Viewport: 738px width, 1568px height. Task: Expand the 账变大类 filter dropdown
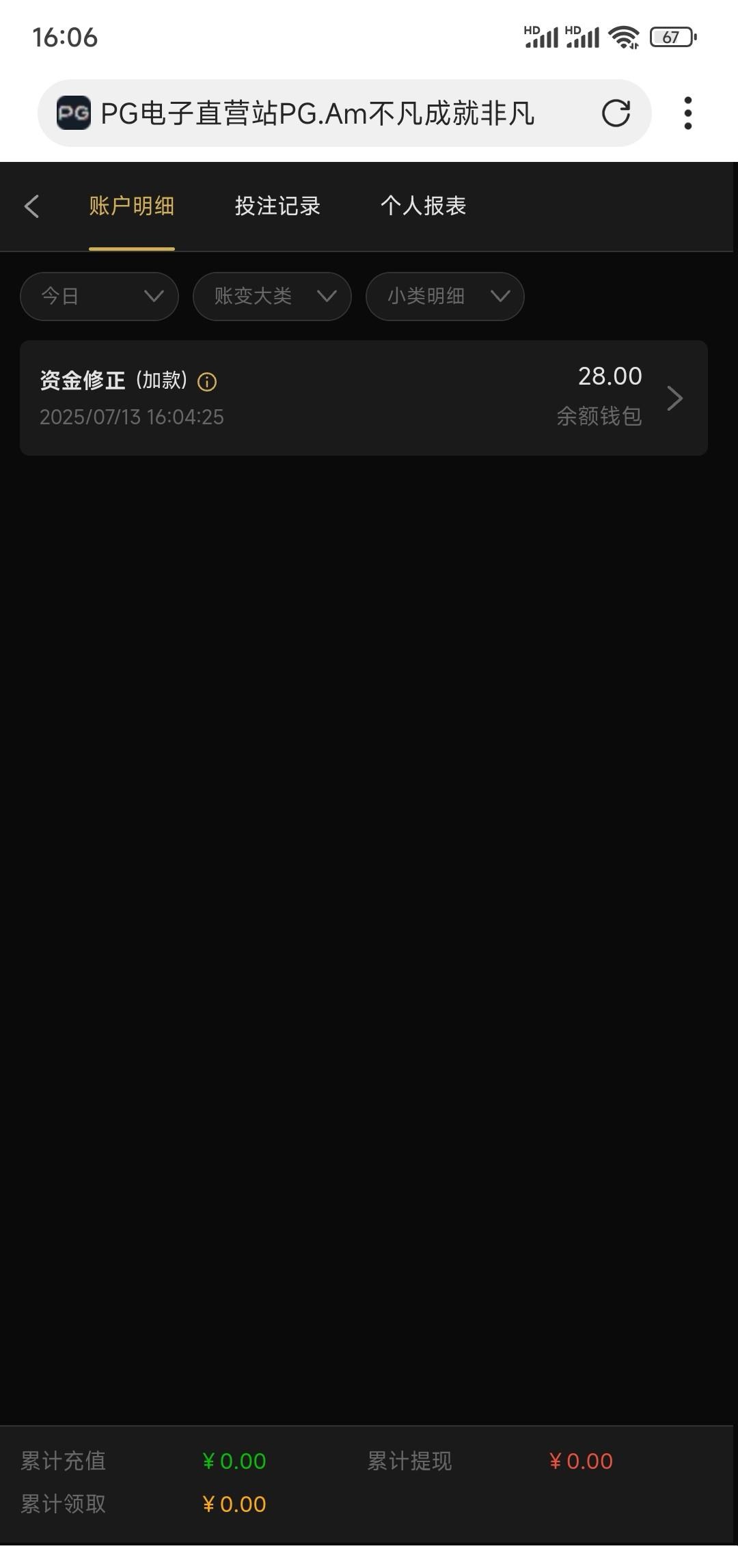(272, 297)
